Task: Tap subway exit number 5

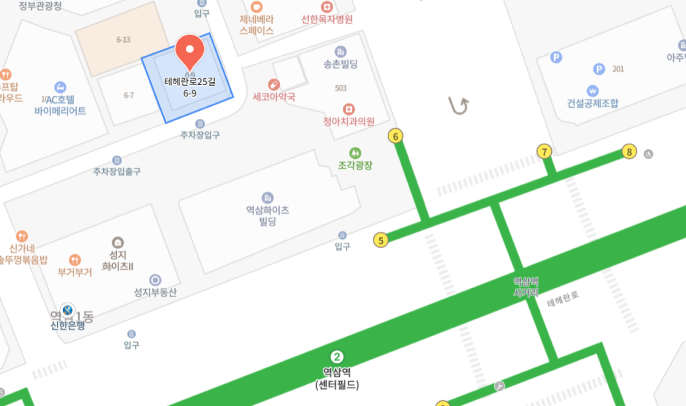Action: click(380, 240)
